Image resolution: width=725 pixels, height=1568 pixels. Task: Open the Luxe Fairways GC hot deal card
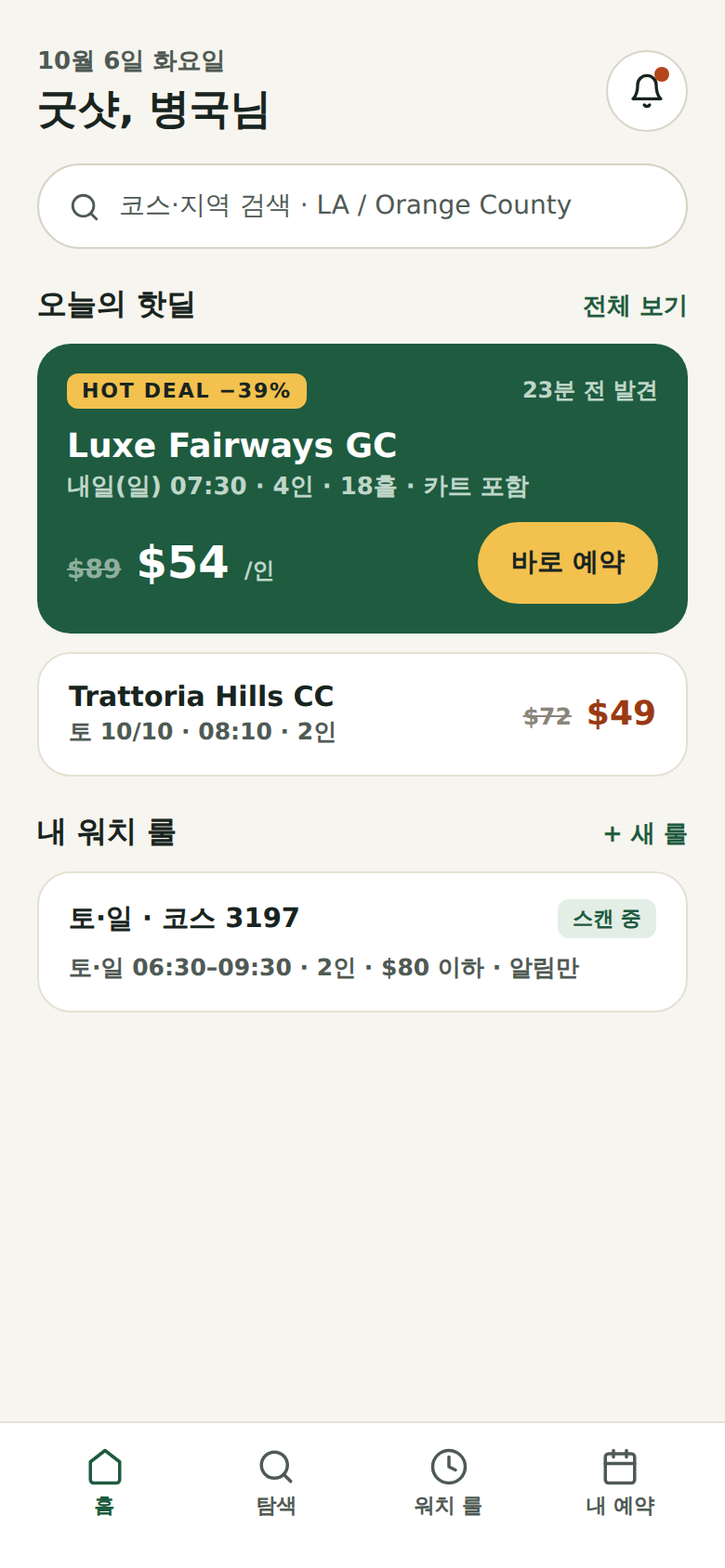pos(362,489)
